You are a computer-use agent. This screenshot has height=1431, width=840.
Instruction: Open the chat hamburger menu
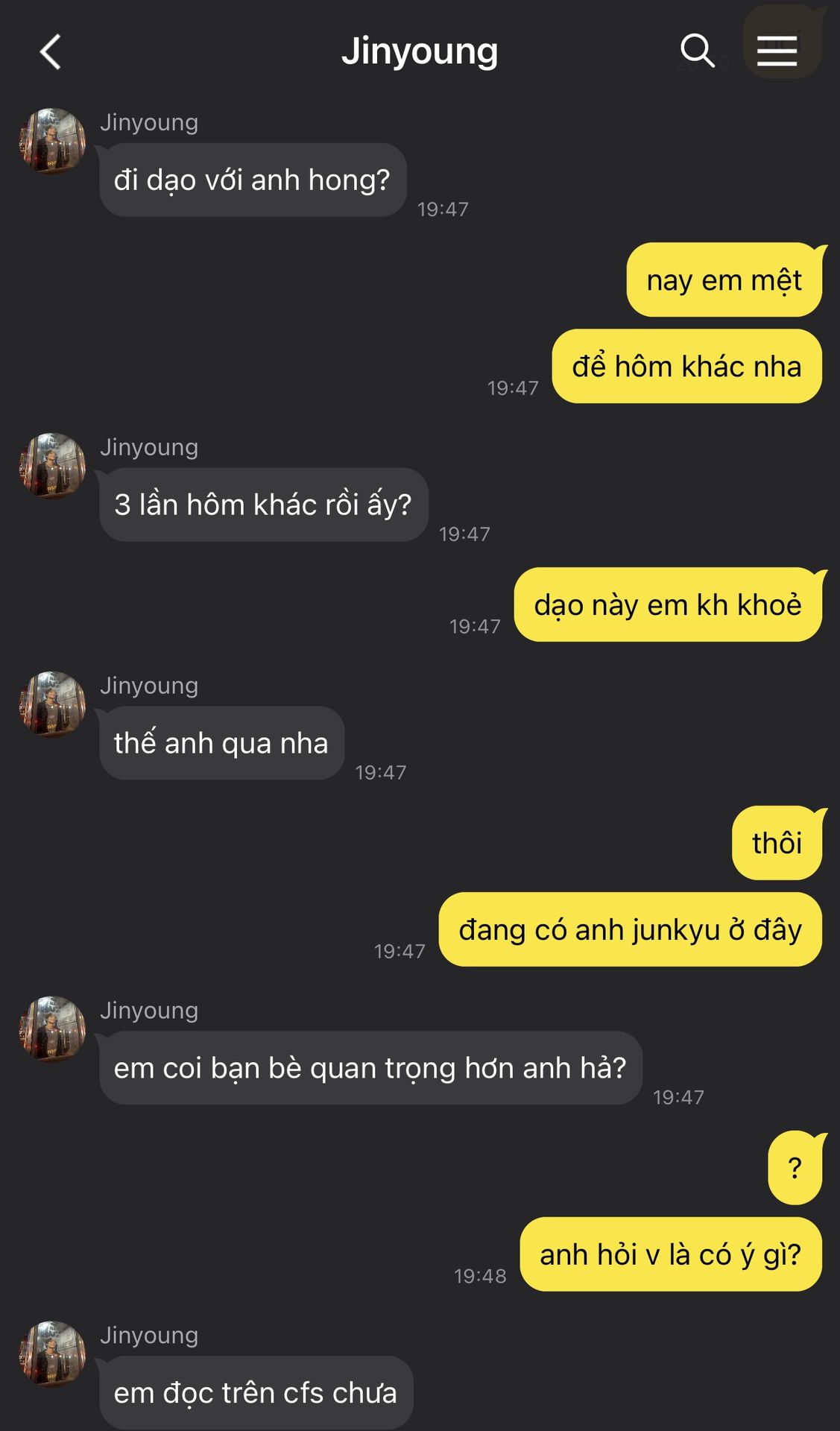coord(777,51)
